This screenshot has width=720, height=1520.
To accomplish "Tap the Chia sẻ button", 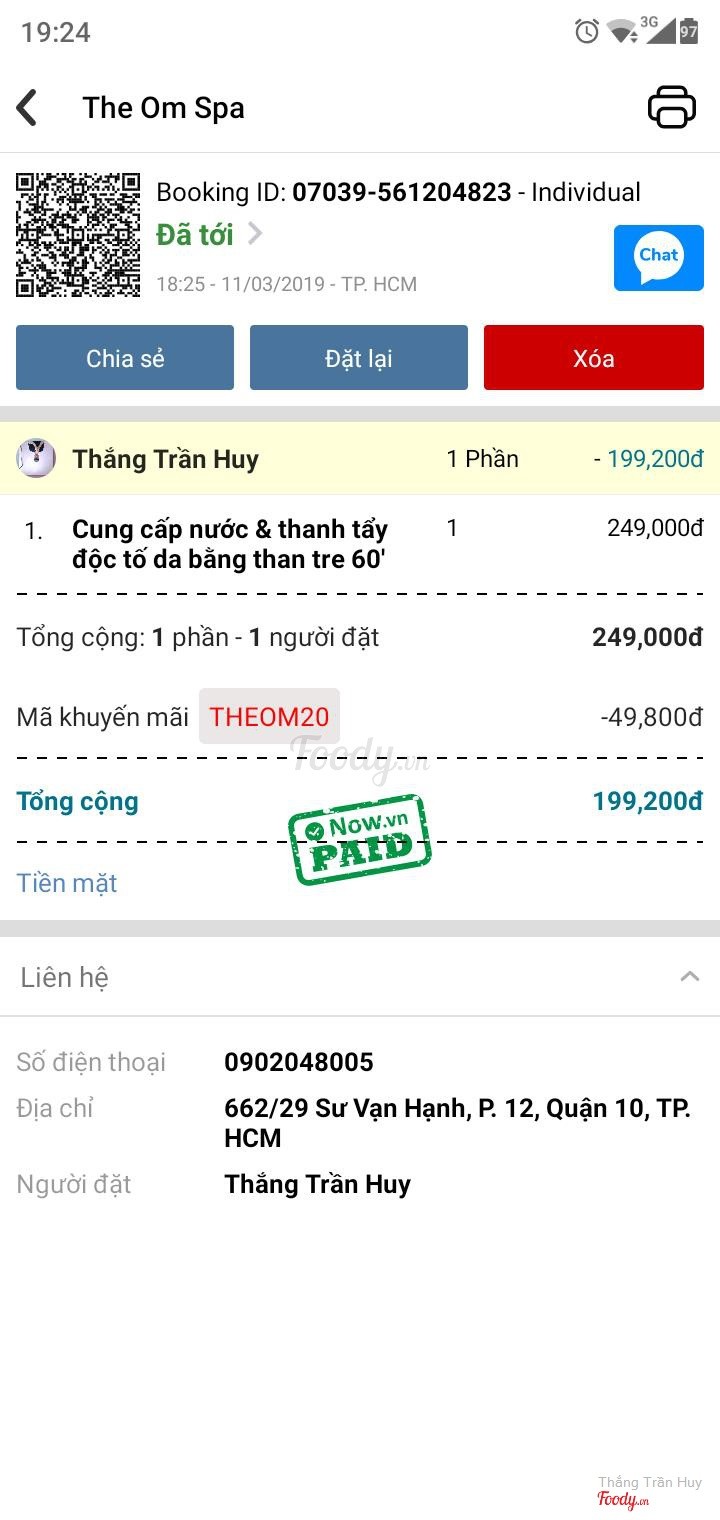I will click(x=125, y=358).
